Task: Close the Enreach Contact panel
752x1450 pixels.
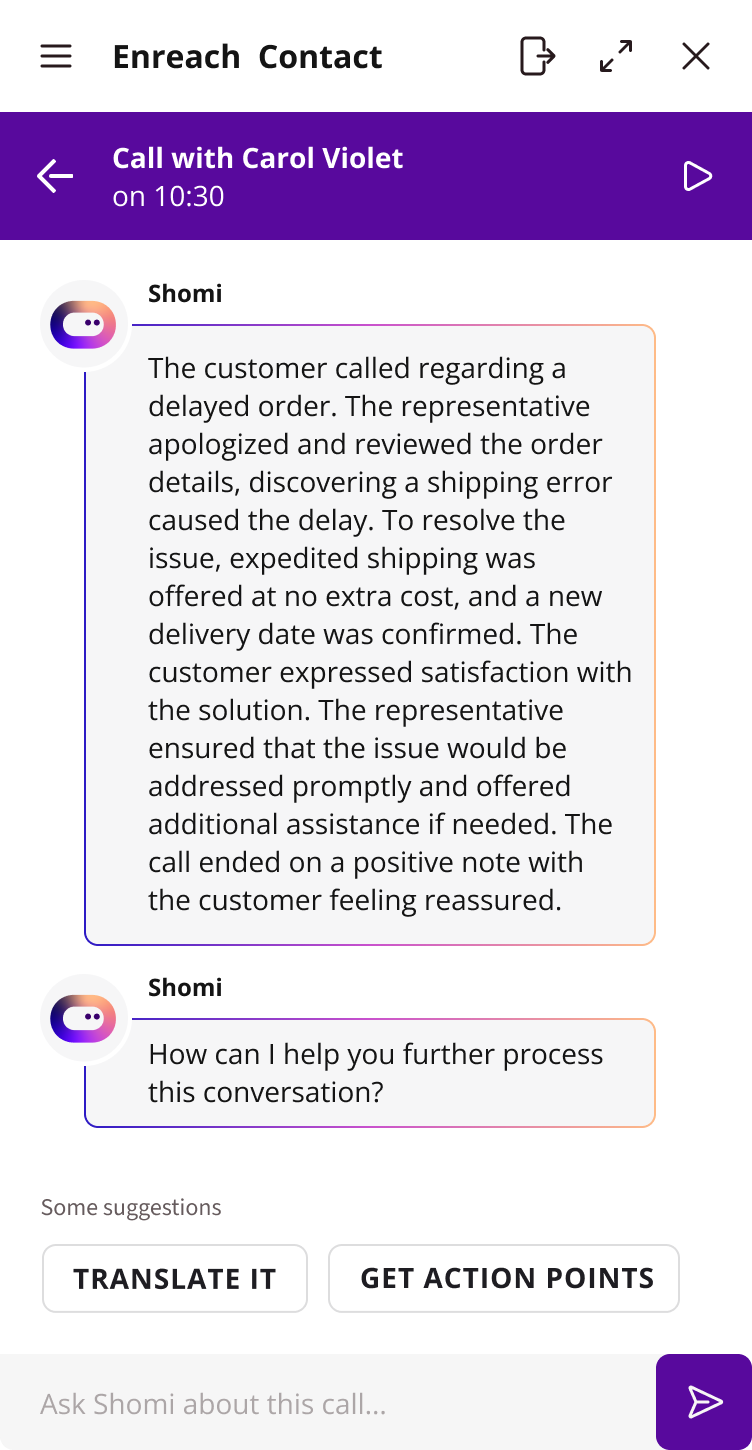Action: click(696, 57)
